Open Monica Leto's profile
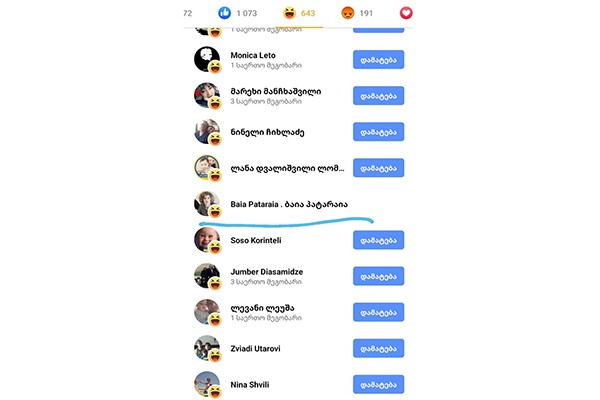The height and width of the screenshot is (400, 600). pyautogui.click(x=252, y=55)
